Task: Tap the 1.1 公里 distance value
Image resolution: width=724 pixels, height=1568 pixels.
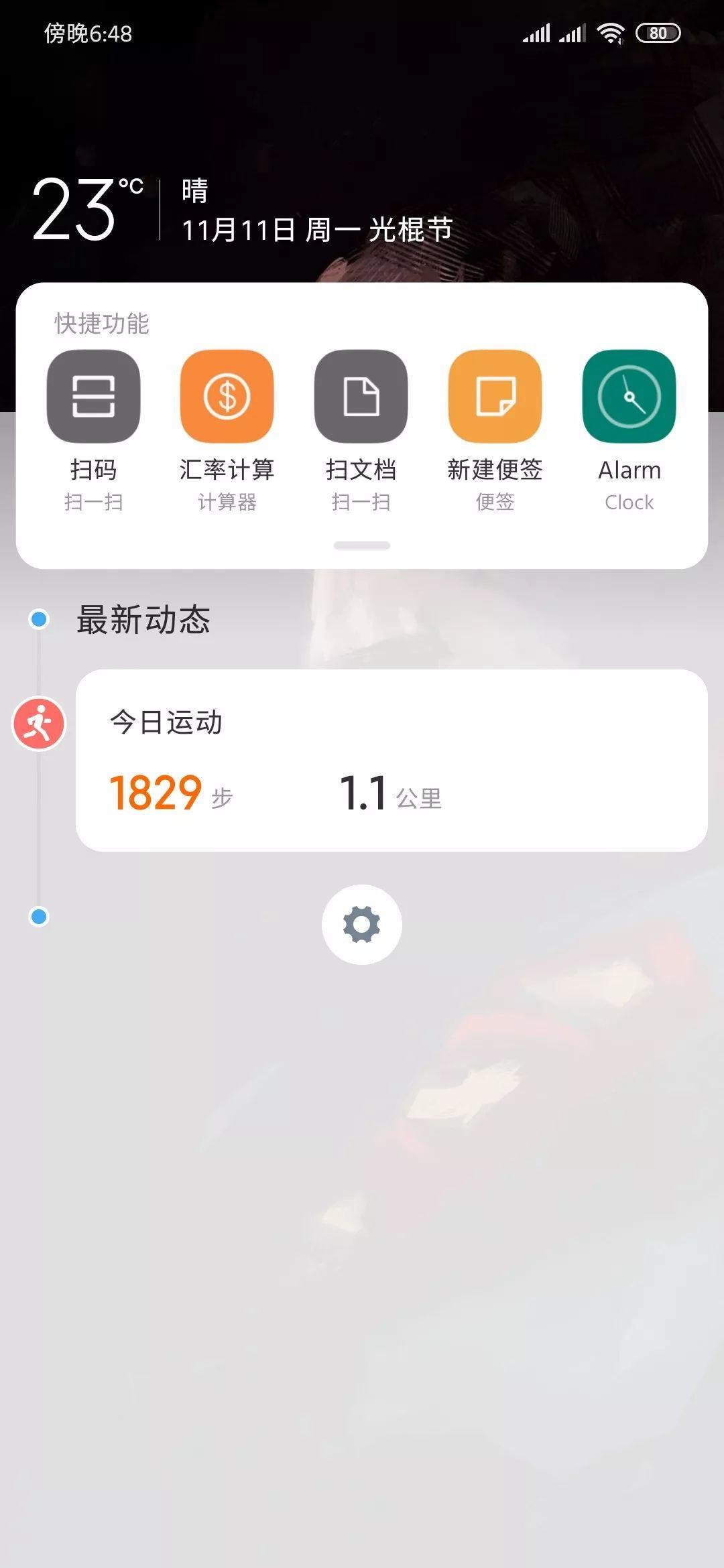Action: click(x=392, y=795)
